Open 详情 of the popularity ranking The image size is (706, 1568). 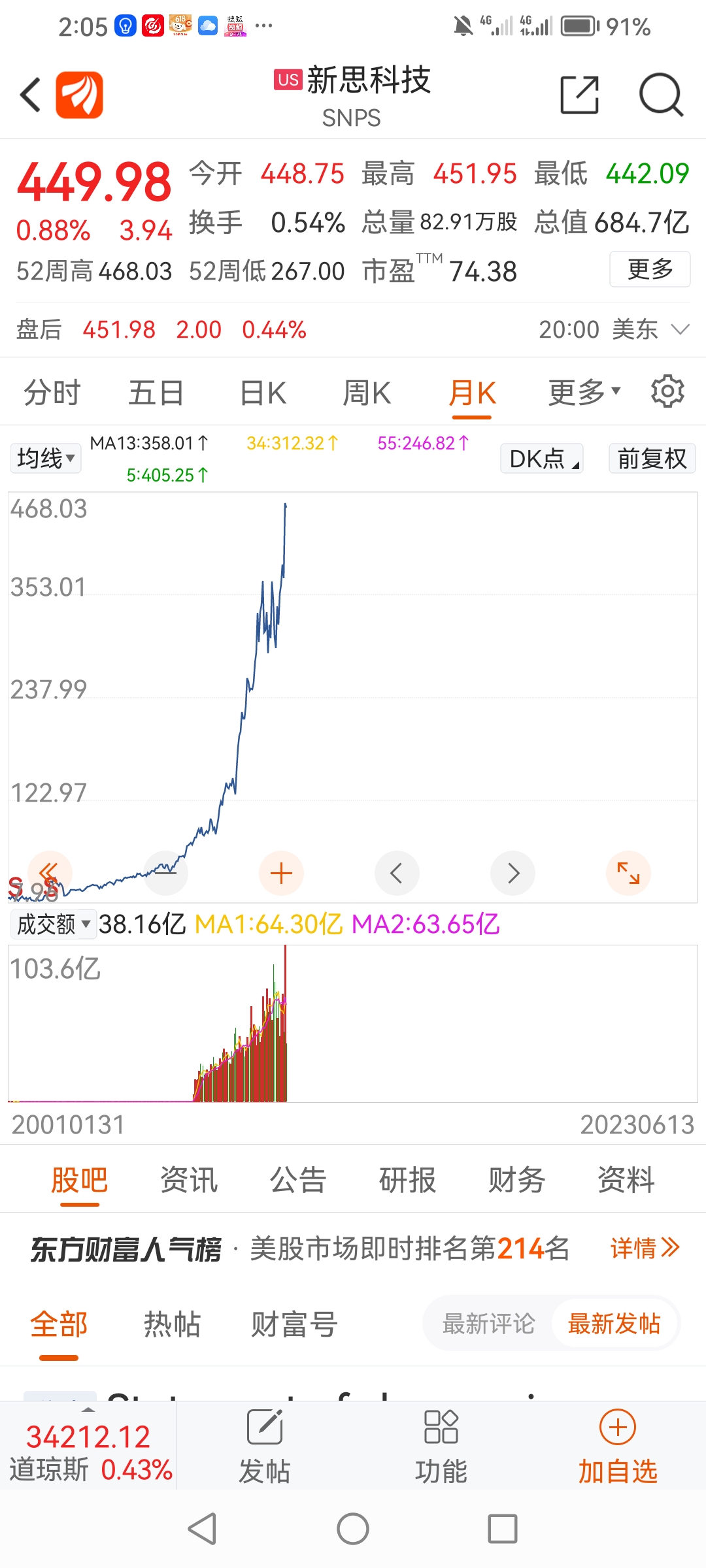point(645,1248)
